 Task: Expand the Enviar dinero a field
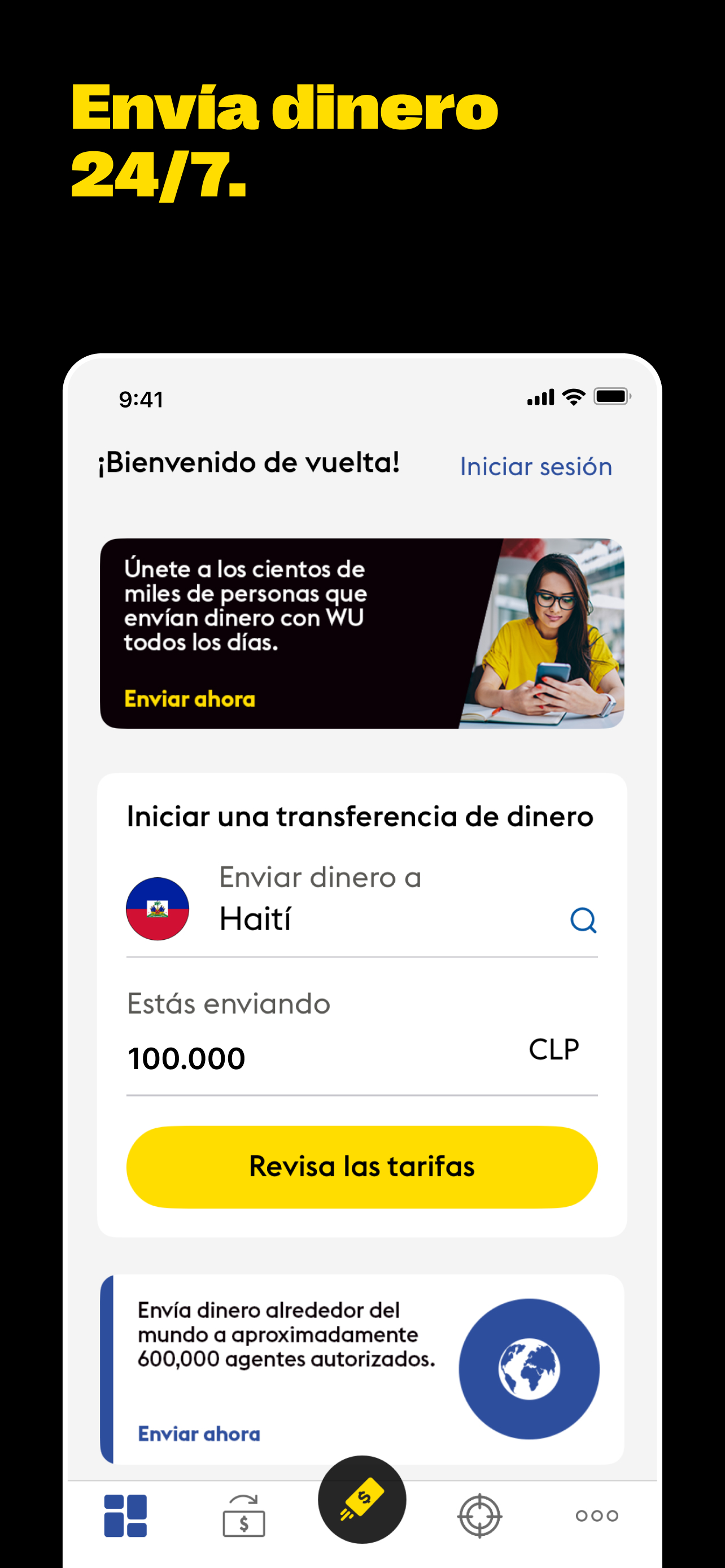321,877
